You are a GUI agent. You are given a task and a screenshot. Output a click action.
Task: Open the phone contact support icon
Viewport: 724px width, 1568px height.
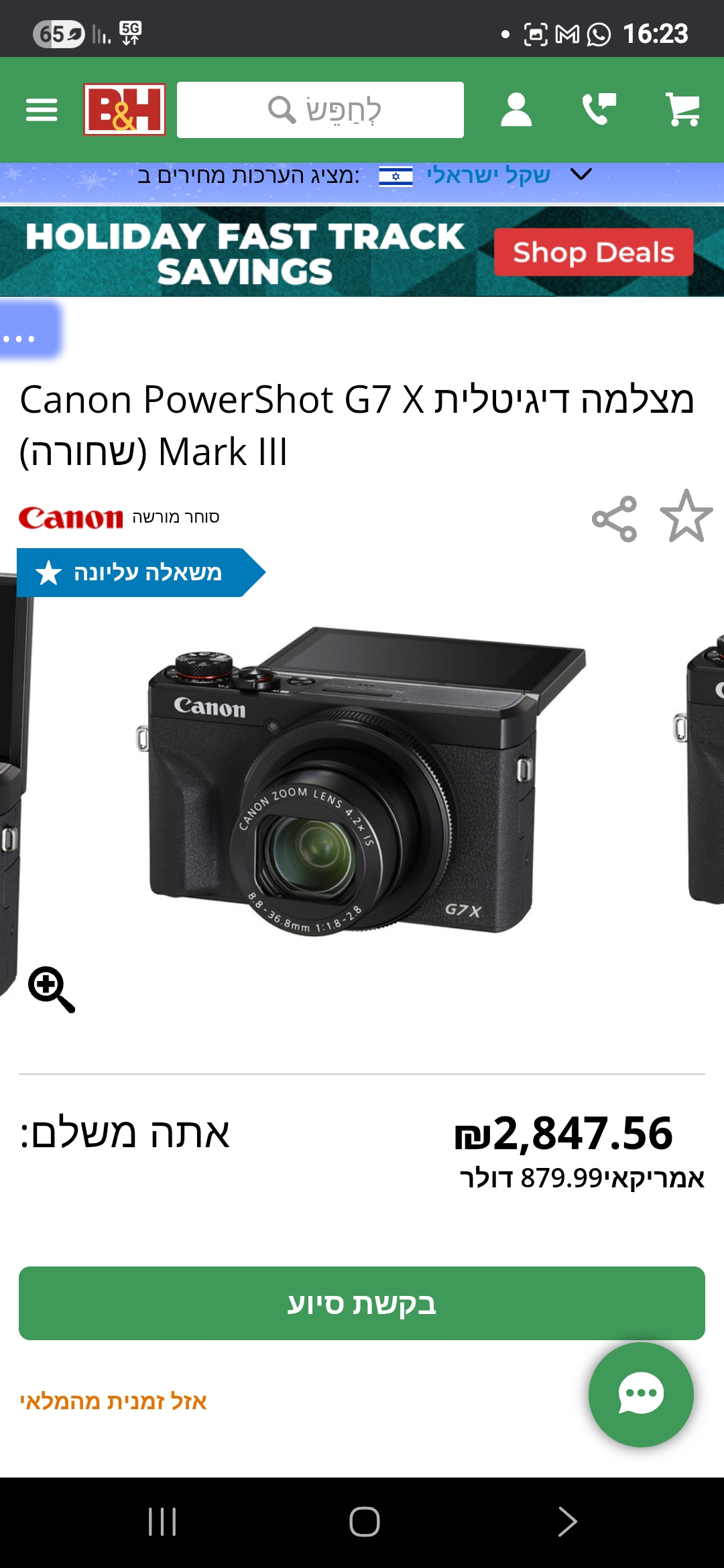599,110
